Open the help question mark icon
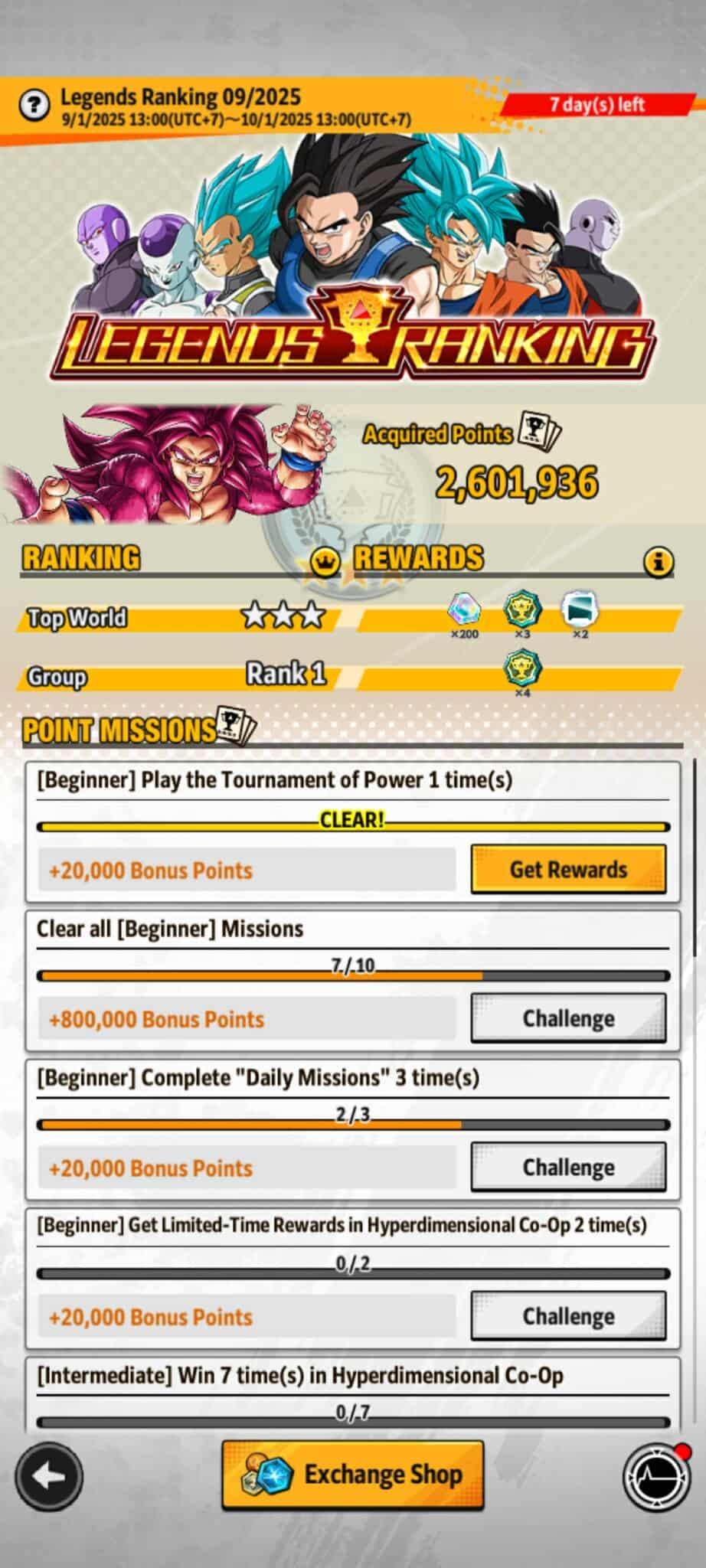 coord(34,105)
